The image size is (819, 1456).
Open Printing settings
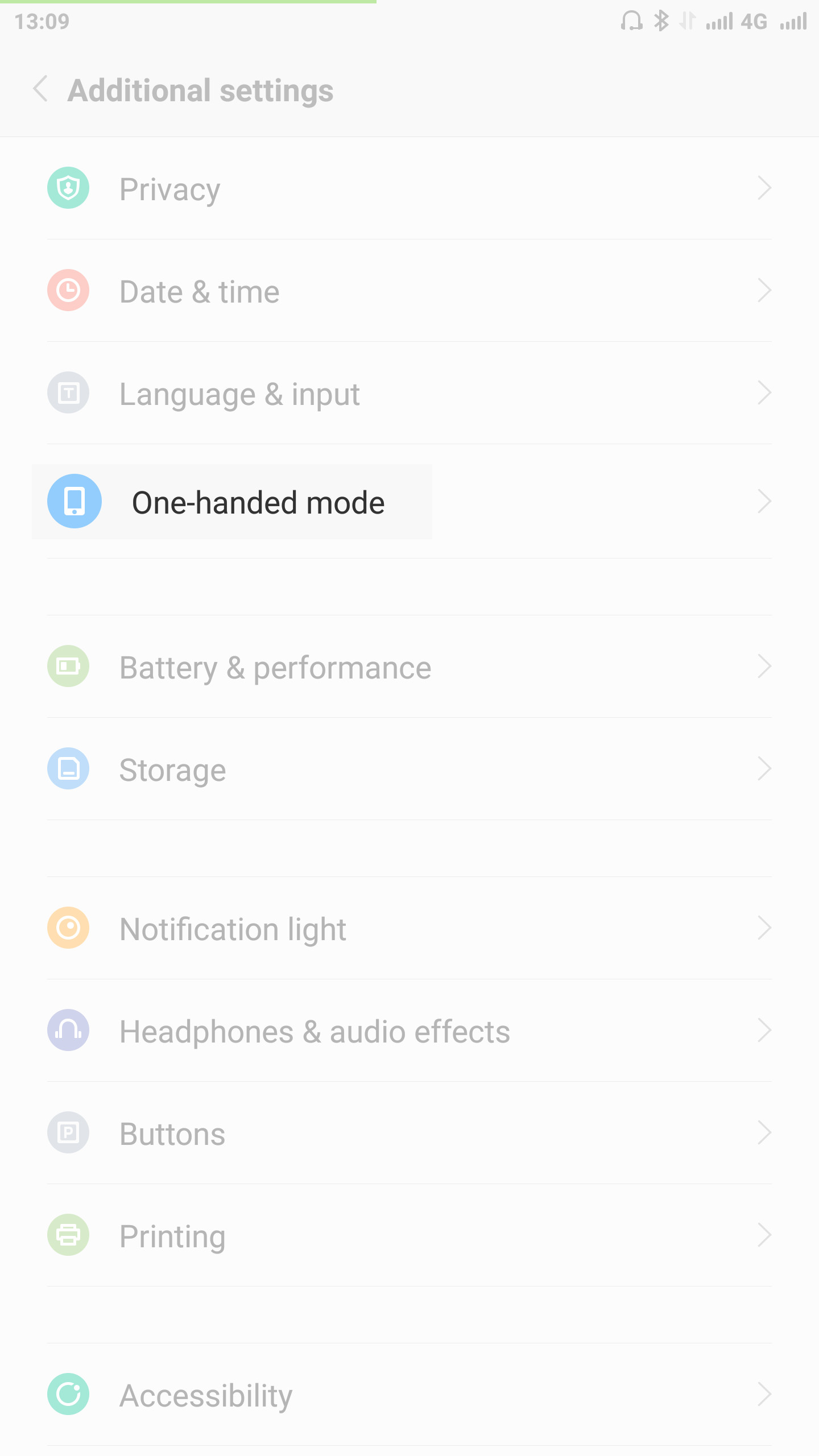(x=409, y=1235)
